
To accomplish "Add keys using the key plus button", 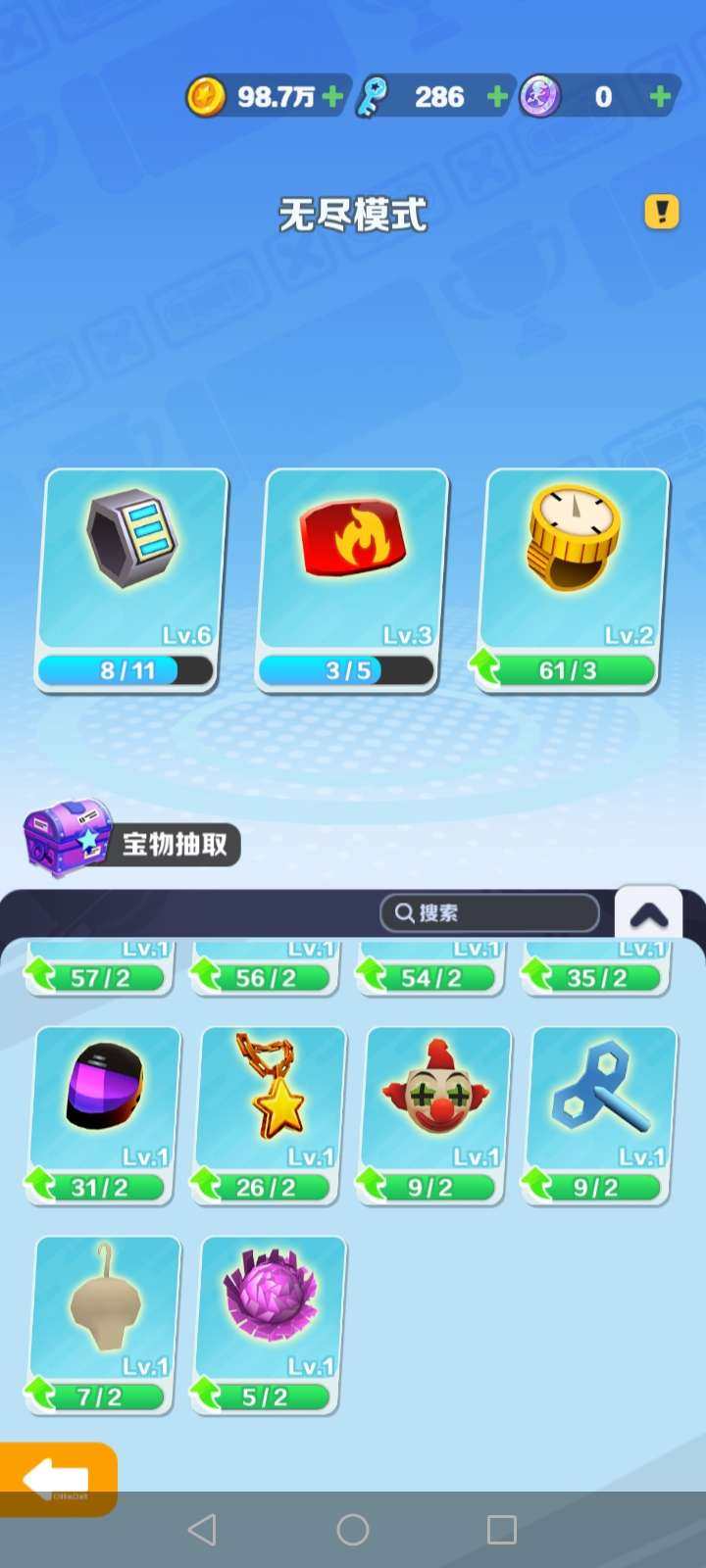I will coord(495,96).
